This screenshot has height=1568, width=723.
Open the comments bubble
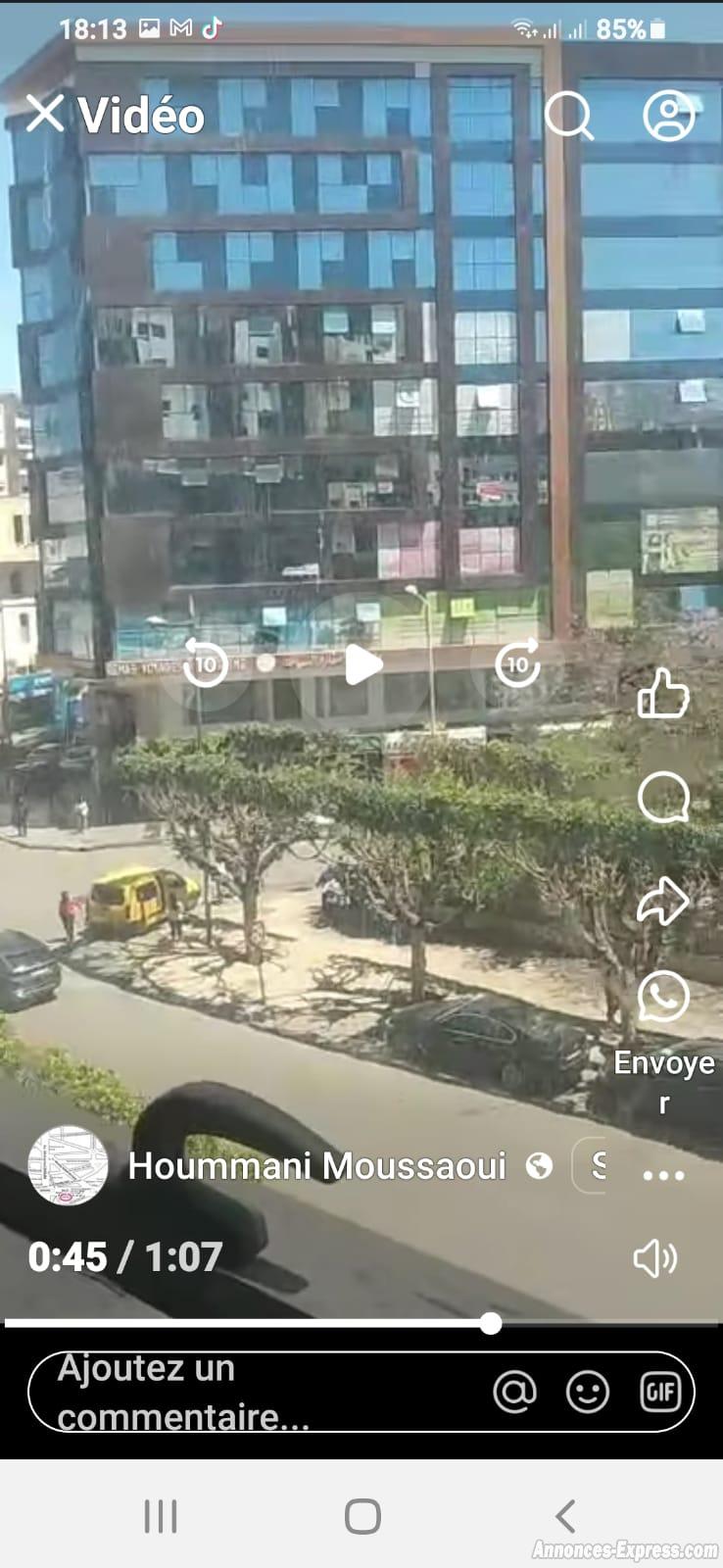(x=663, y=797)
